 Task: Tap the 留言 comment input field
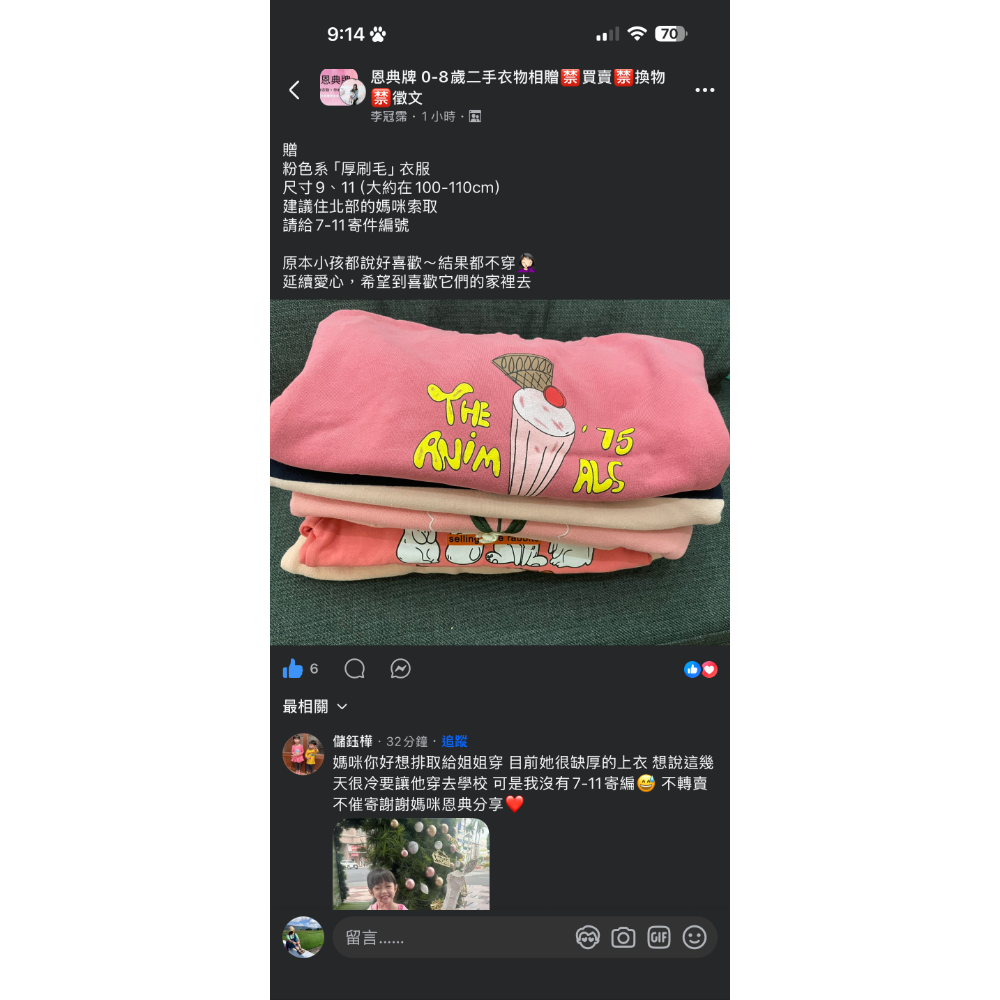coord(450,938)
